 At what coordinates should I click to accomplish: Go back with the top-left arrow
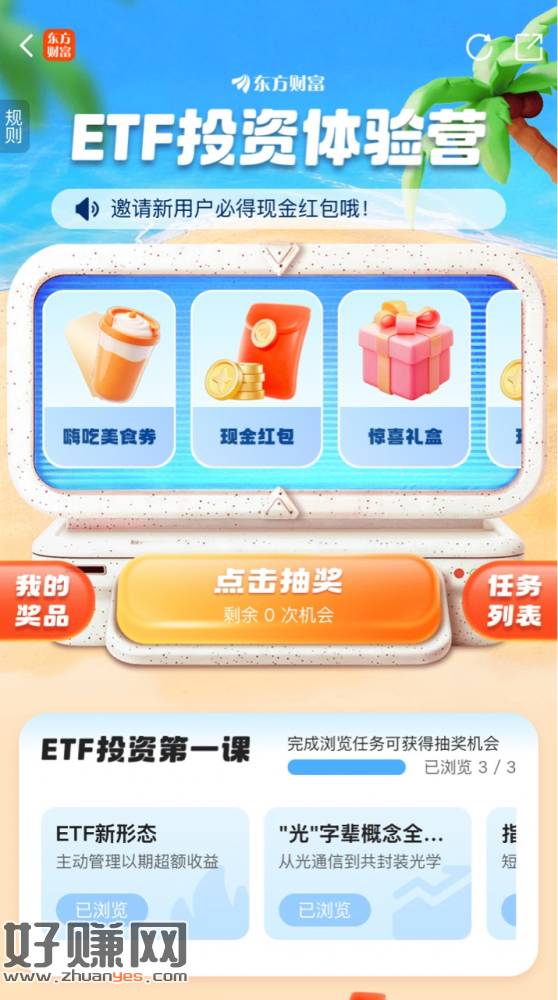coord(26,46)
